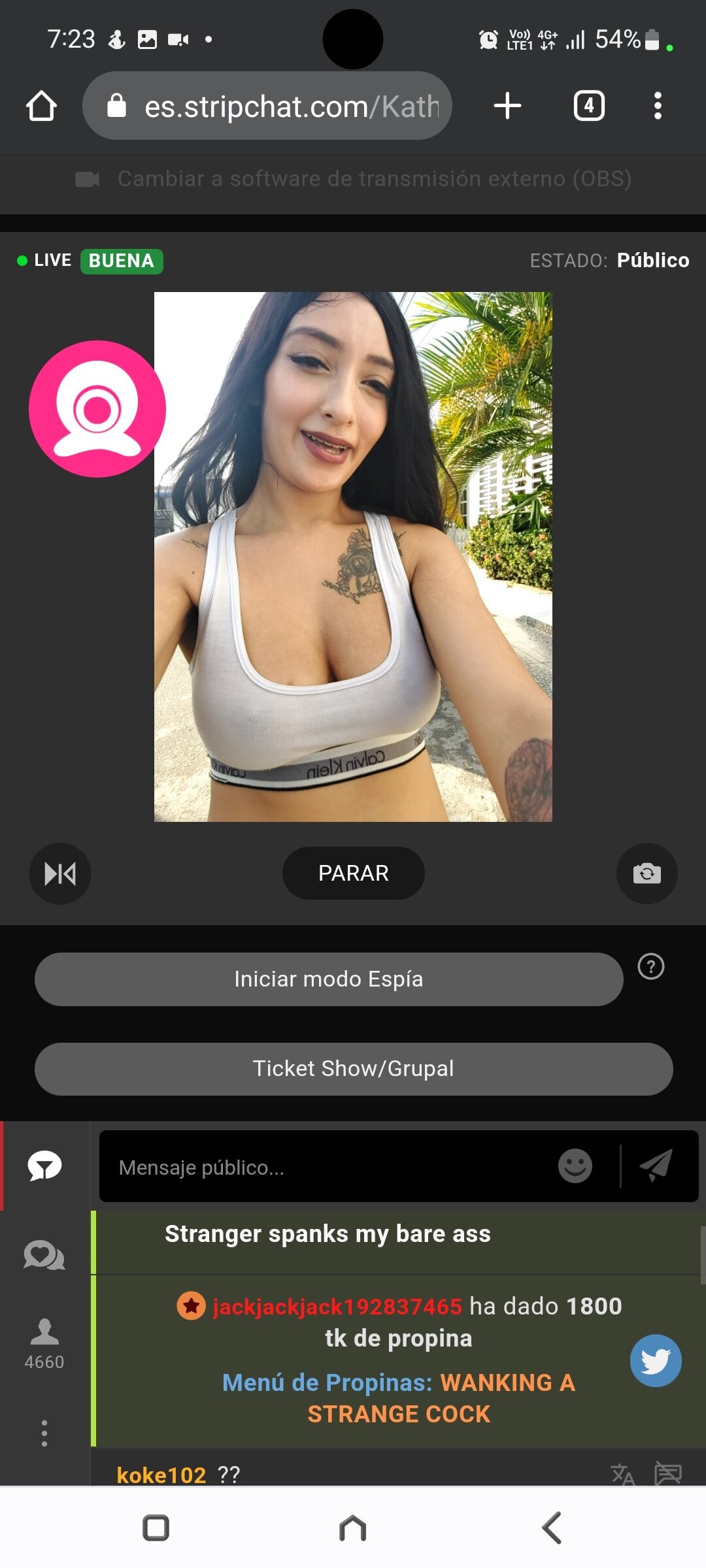Focus the Mensaje público text field
706x1568 pixels.
327,1167
